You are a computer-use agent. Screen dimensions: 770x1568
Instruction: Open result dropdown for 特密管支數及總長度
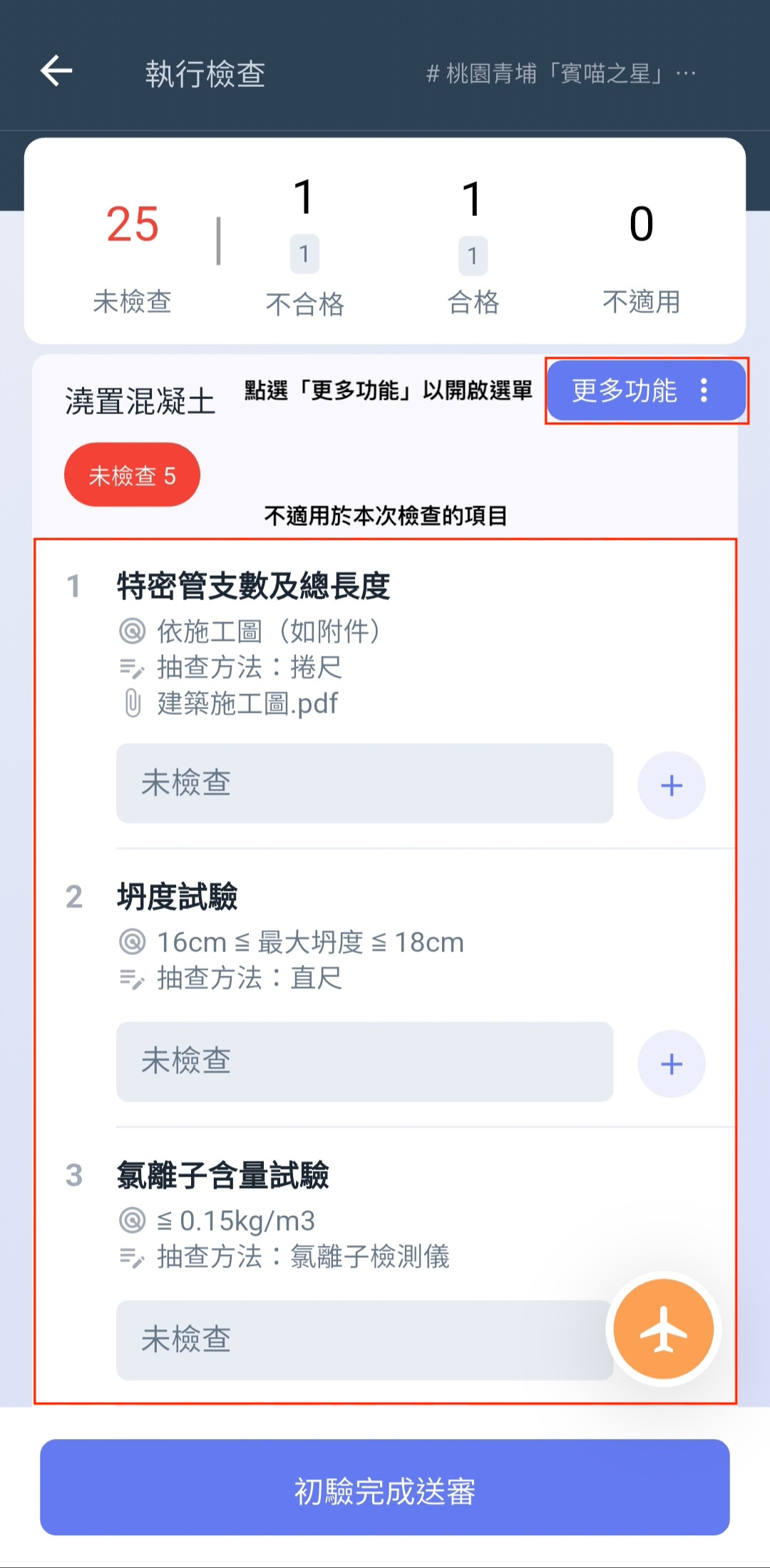[364, 783]
